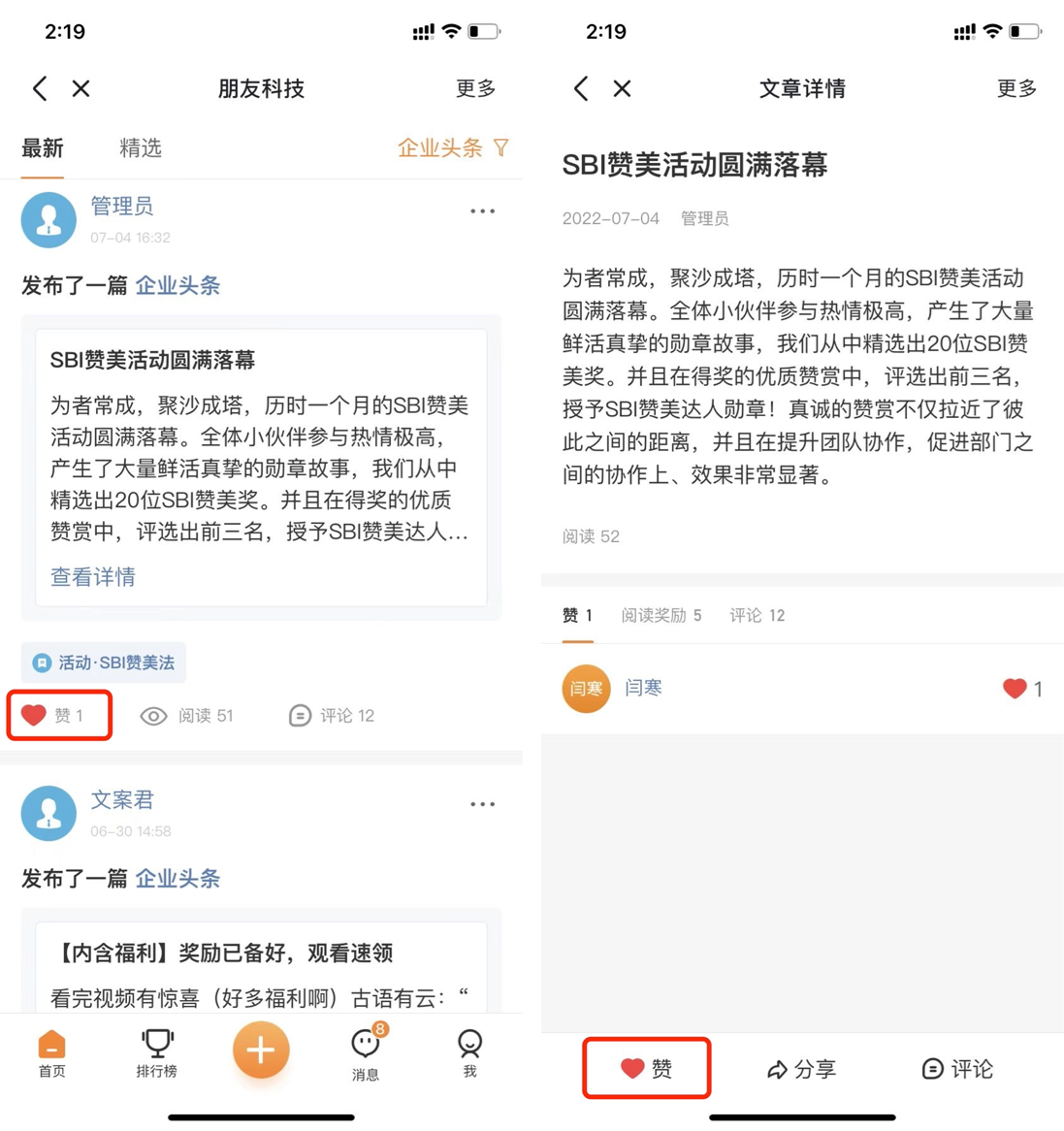Open 更多 on the 朋友科技 header
The height and width of the screenshot is (1131, 1064).
pos(475,89)
